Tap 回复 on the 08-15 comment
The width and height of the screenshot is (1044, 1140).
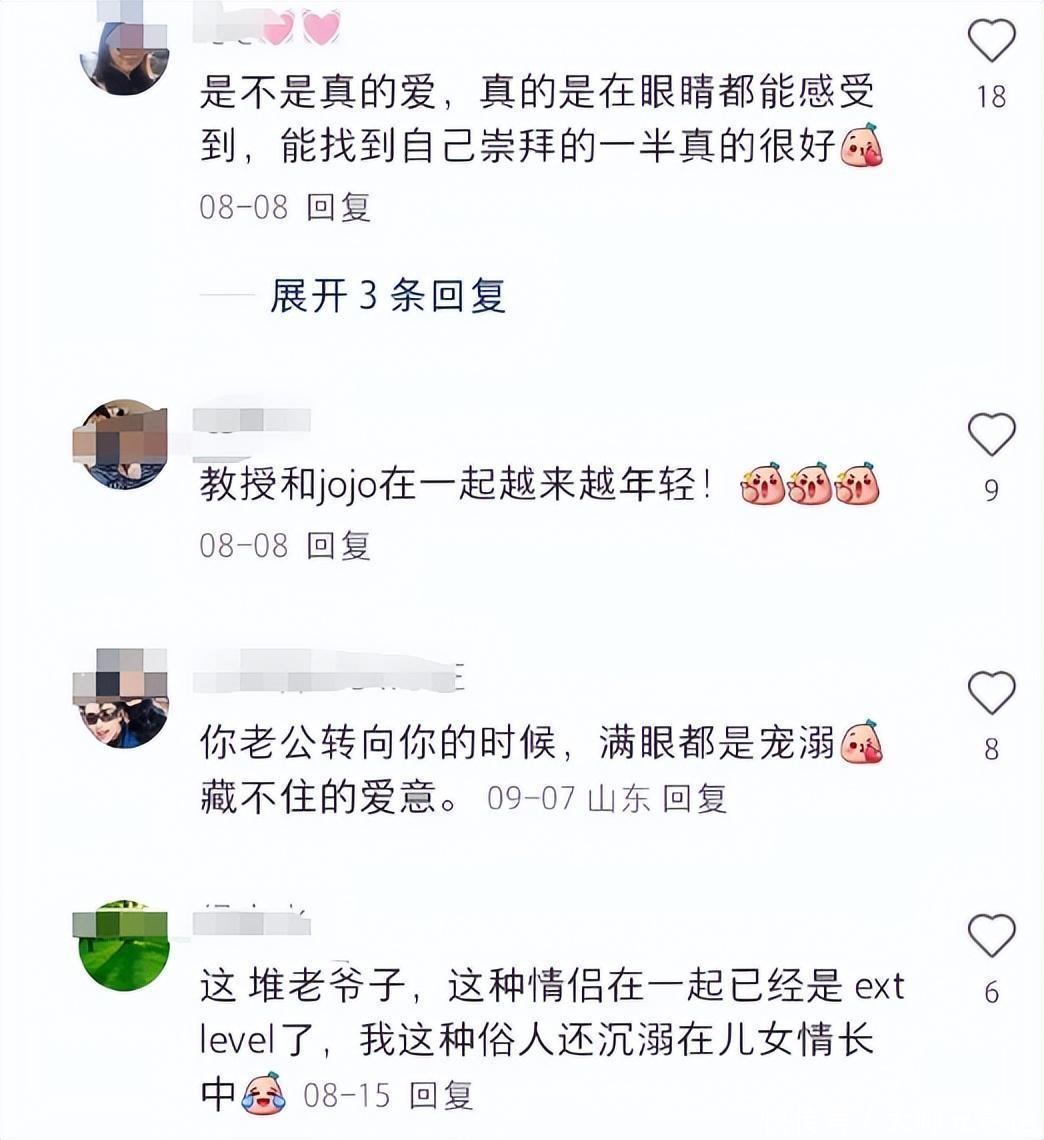pyautogui.click(x=441, y=1095)
